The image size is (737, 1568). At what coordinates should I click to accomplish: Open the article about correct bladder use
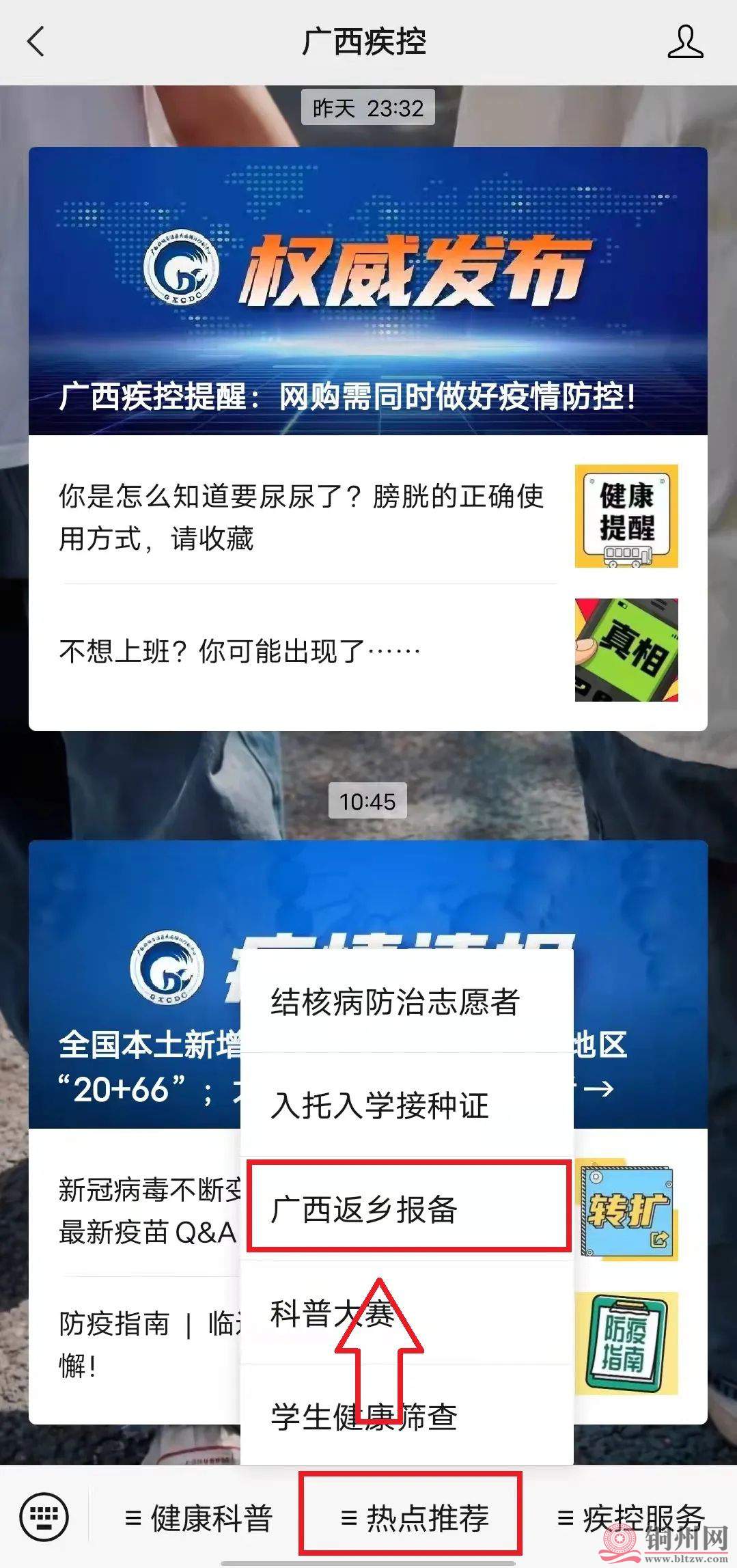(x=367, y=517)
